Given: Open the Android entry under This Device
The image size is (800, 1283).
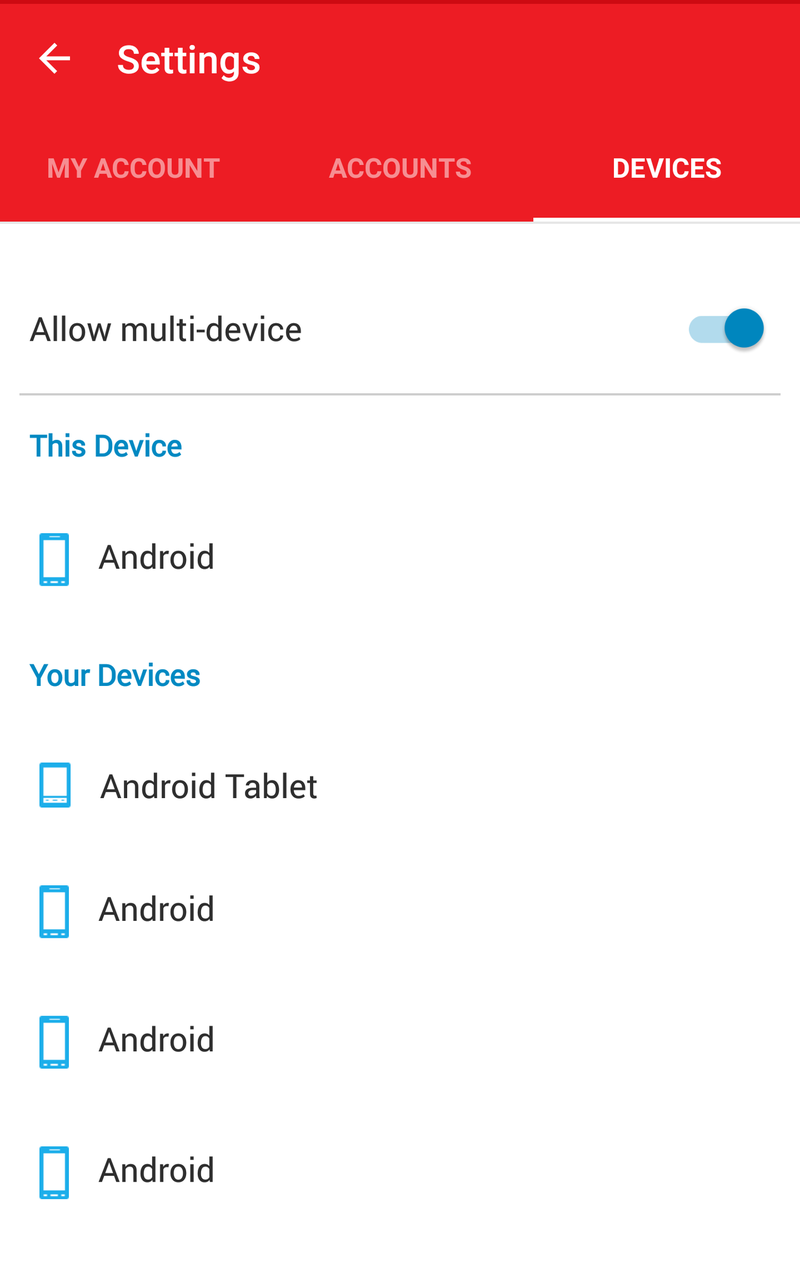Looking at the screenshot, I should tap(400, 558).
